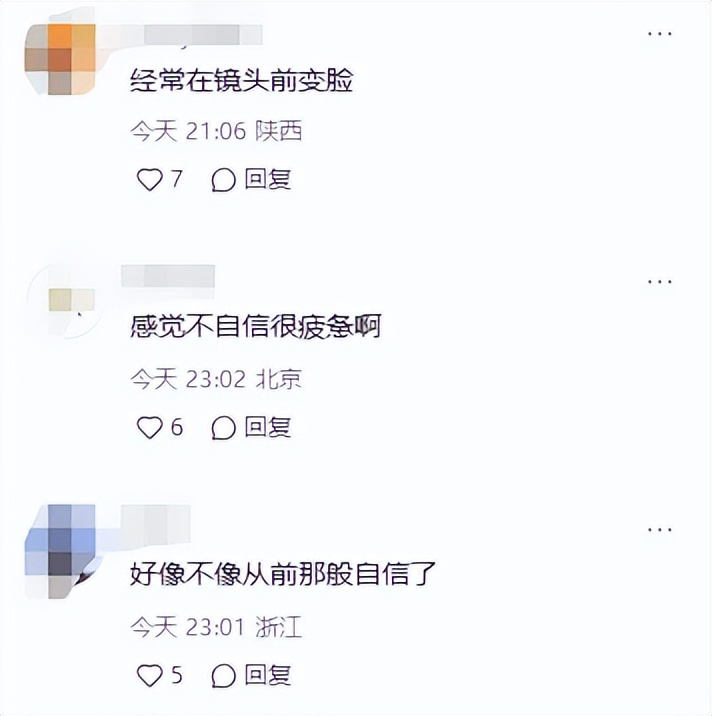The image size is (712, 716).
Task: Like the comment 感觉不自信很疲惫啊
Action: pos(149,428)
